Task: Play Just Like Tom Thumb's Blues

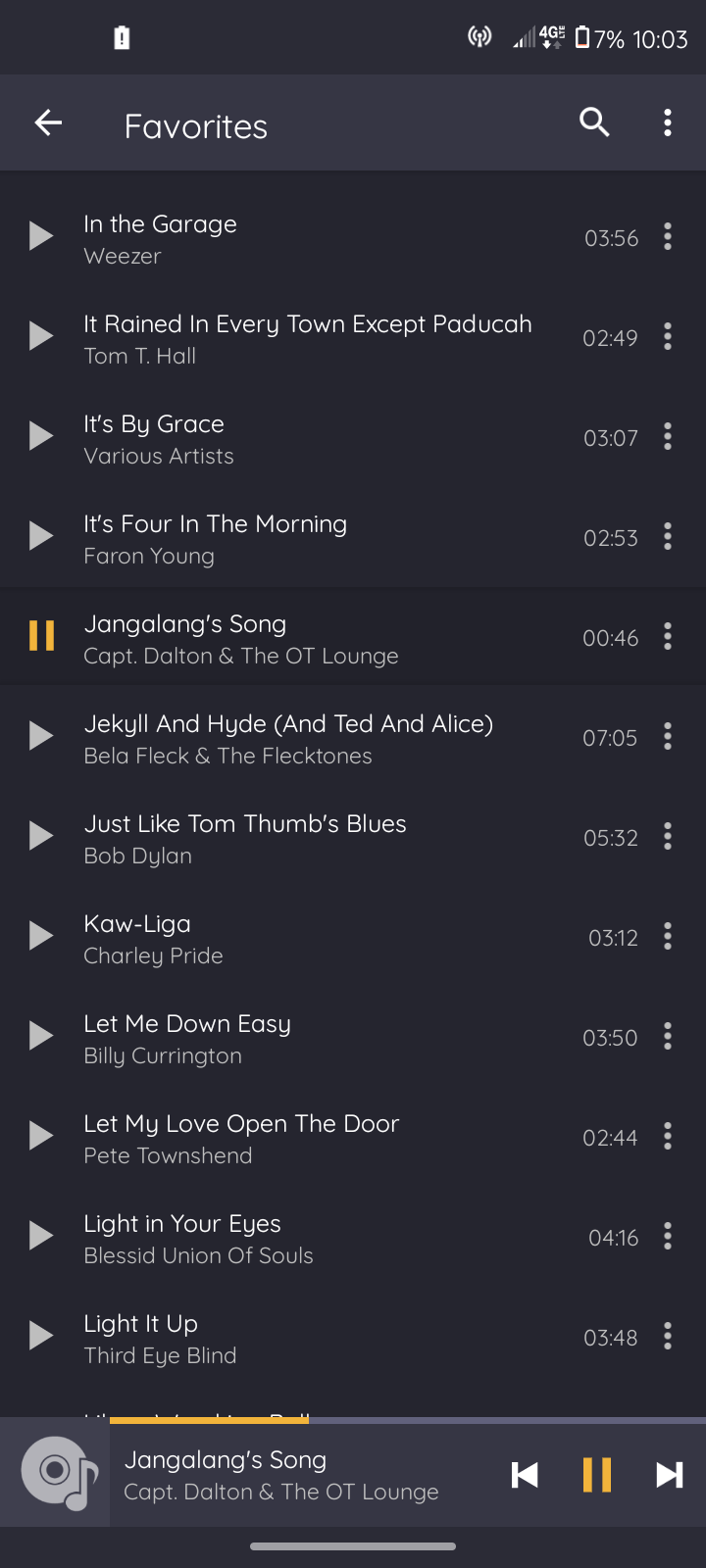Action: point(41,836)
